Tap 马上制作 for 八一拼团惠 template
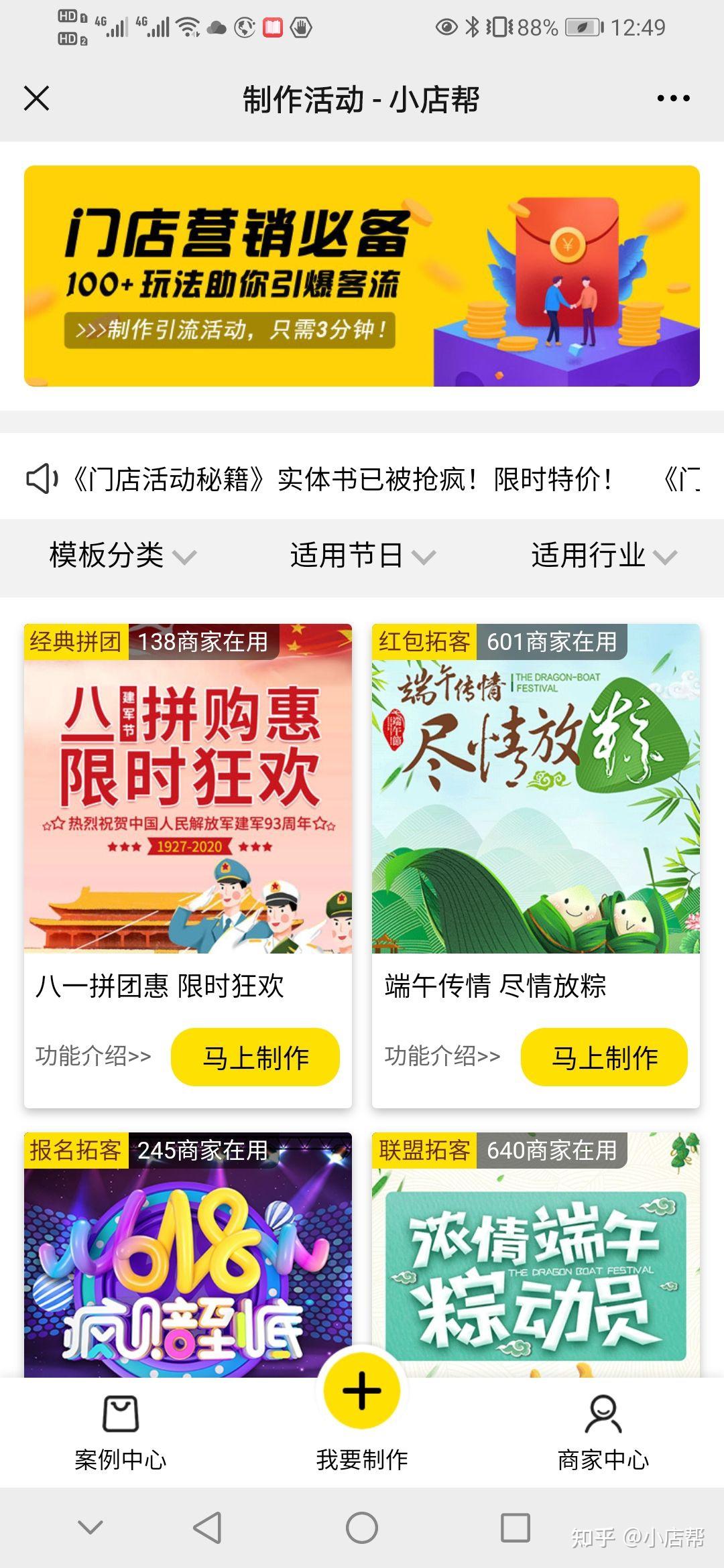The height and width of the screenshot is (1568, 724). point(255,1057)
